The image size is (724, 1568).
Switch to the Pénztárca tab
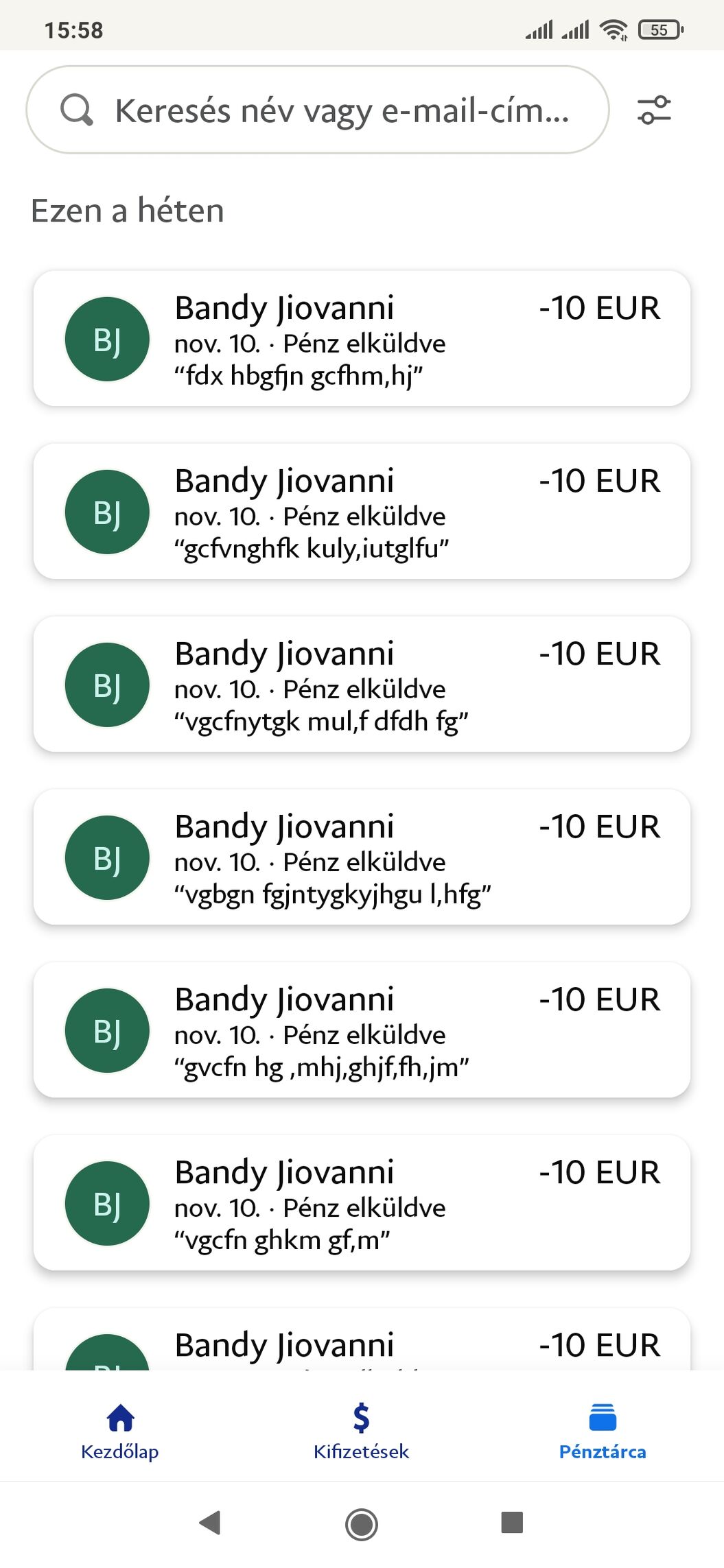[603, 1431]
